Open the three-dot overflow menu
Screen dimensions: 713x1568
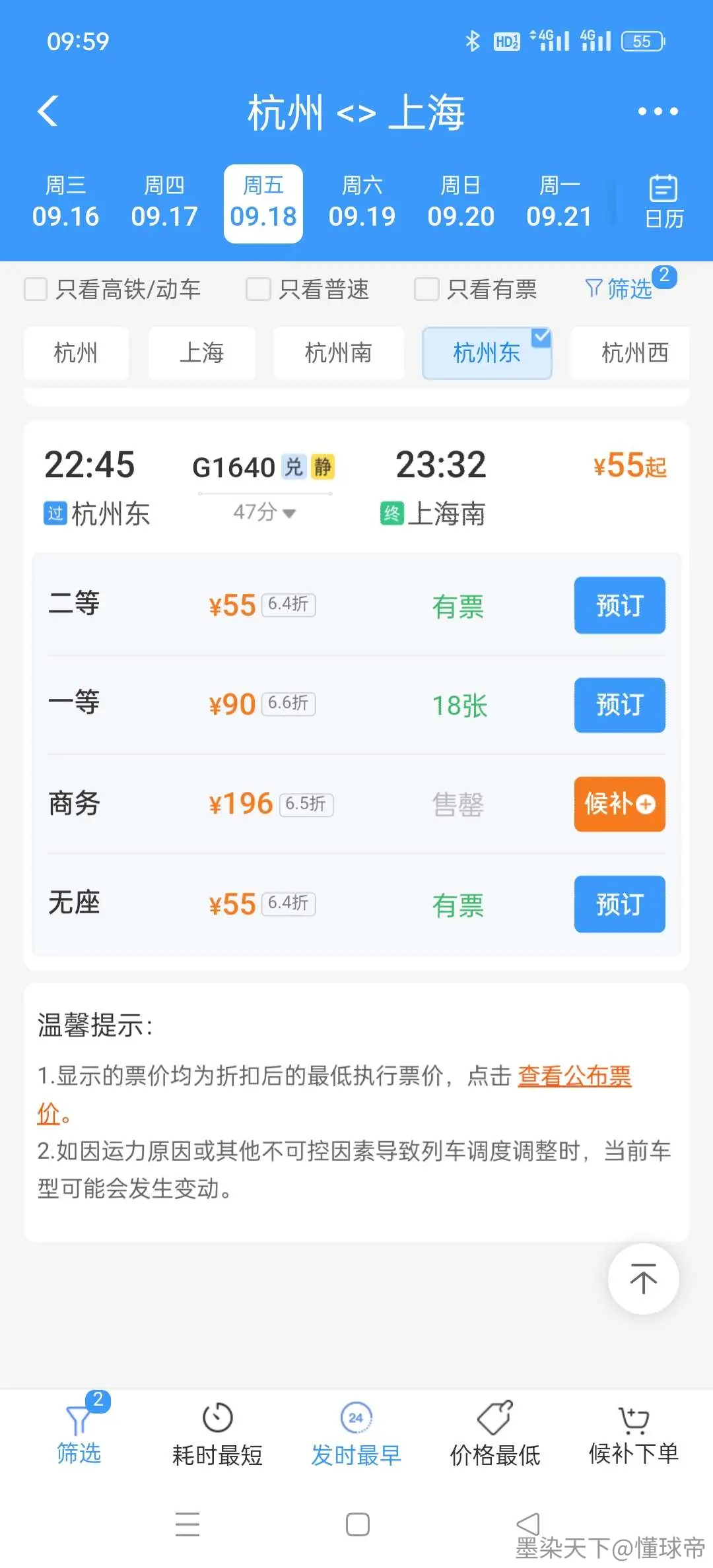coord(658,112)
